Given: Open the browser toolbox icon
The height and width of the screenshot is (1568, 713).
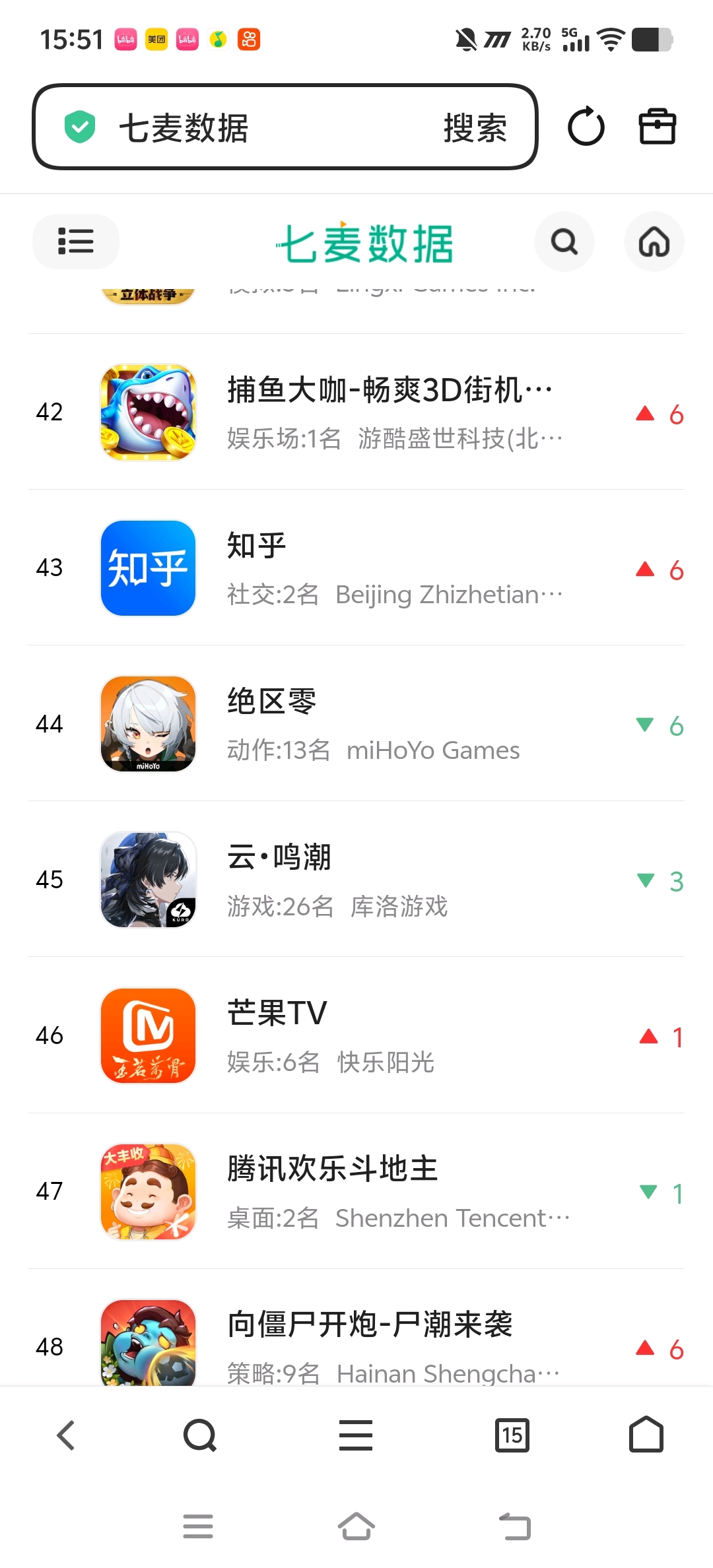Looking at the screenshot, I should click(x=657, y=127).
